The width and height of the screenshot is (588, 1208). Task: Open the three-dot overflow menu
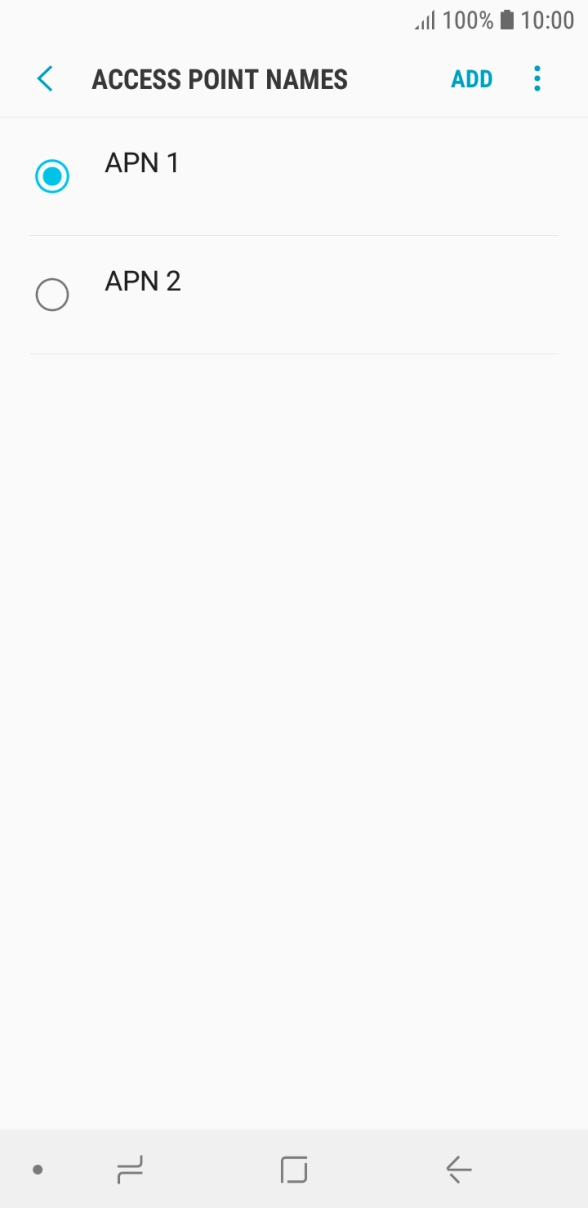537,79
